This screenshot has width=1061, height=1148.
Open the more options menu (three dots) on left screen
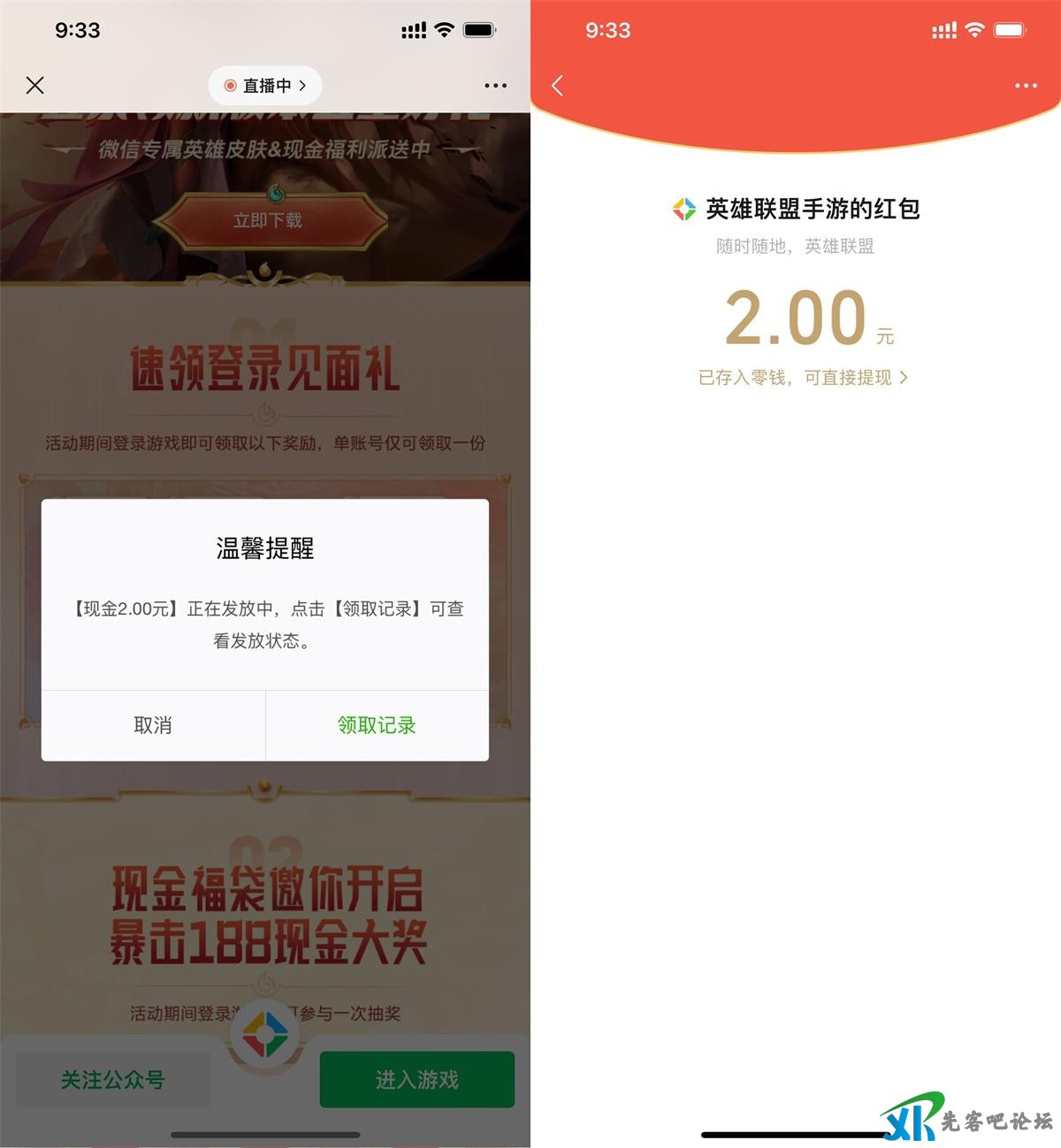pos(496,85)
